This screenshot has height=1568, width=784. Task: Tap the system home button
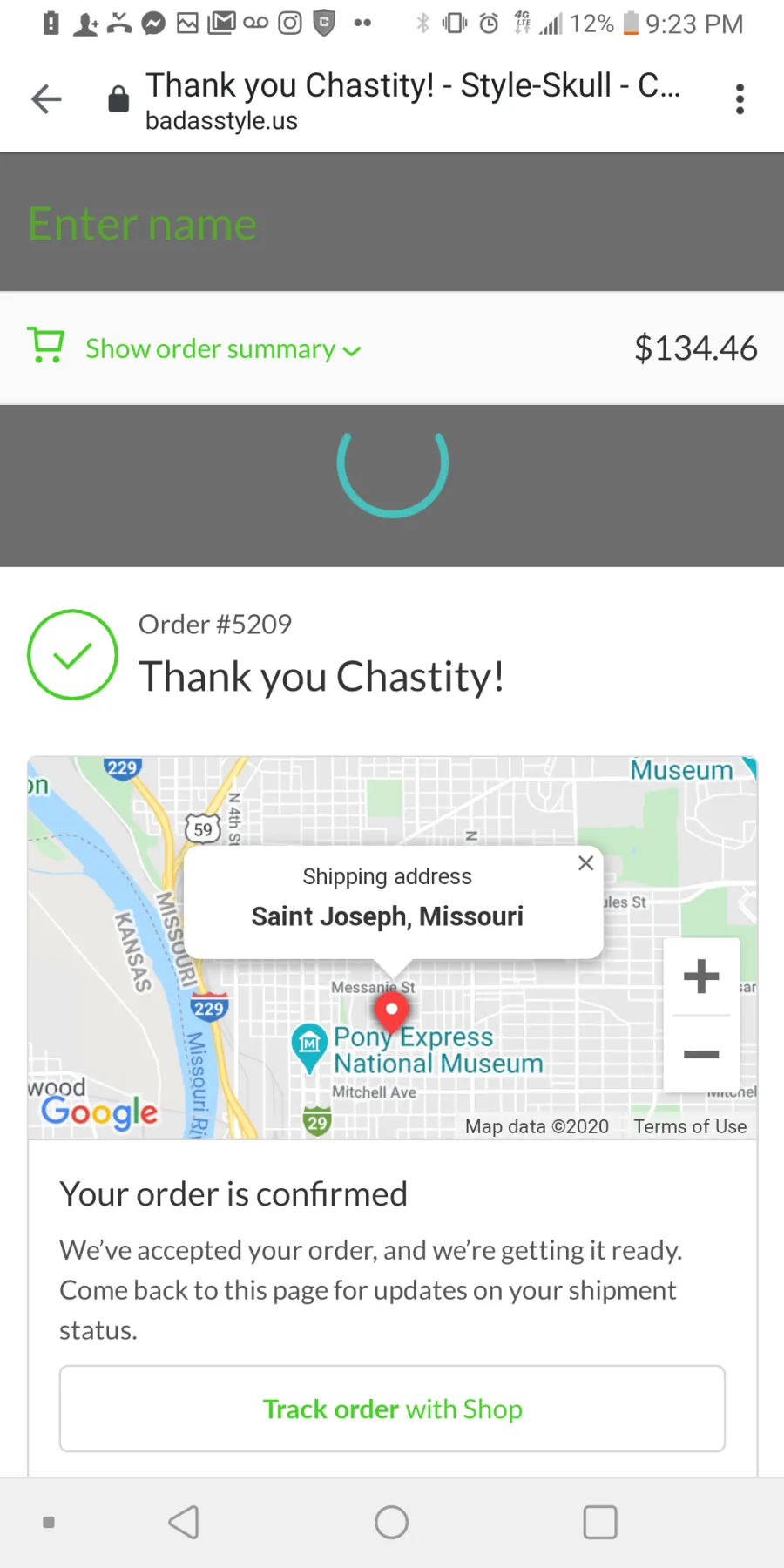[x=391, y=1523]
